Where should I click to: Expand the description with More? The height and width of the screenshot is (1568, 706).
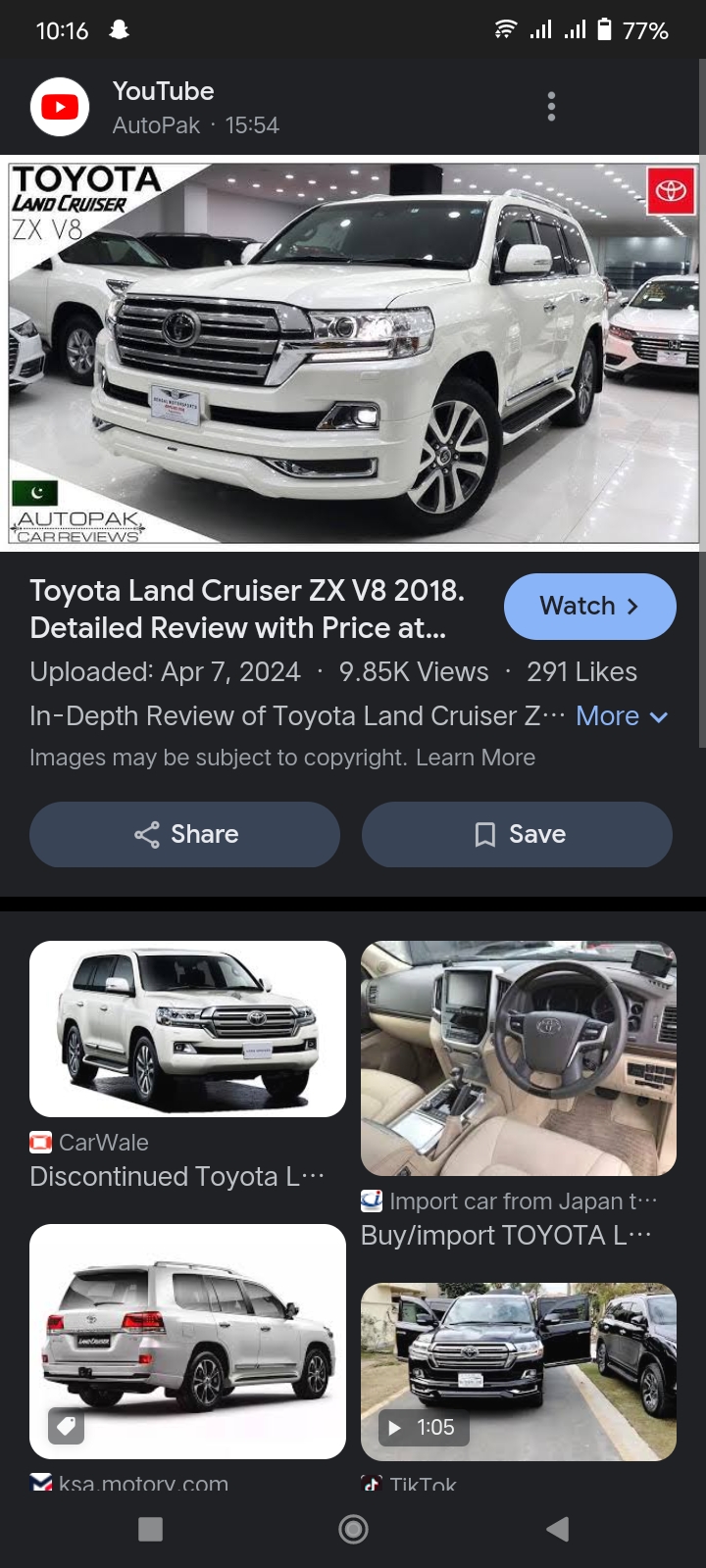click(622, 716)
